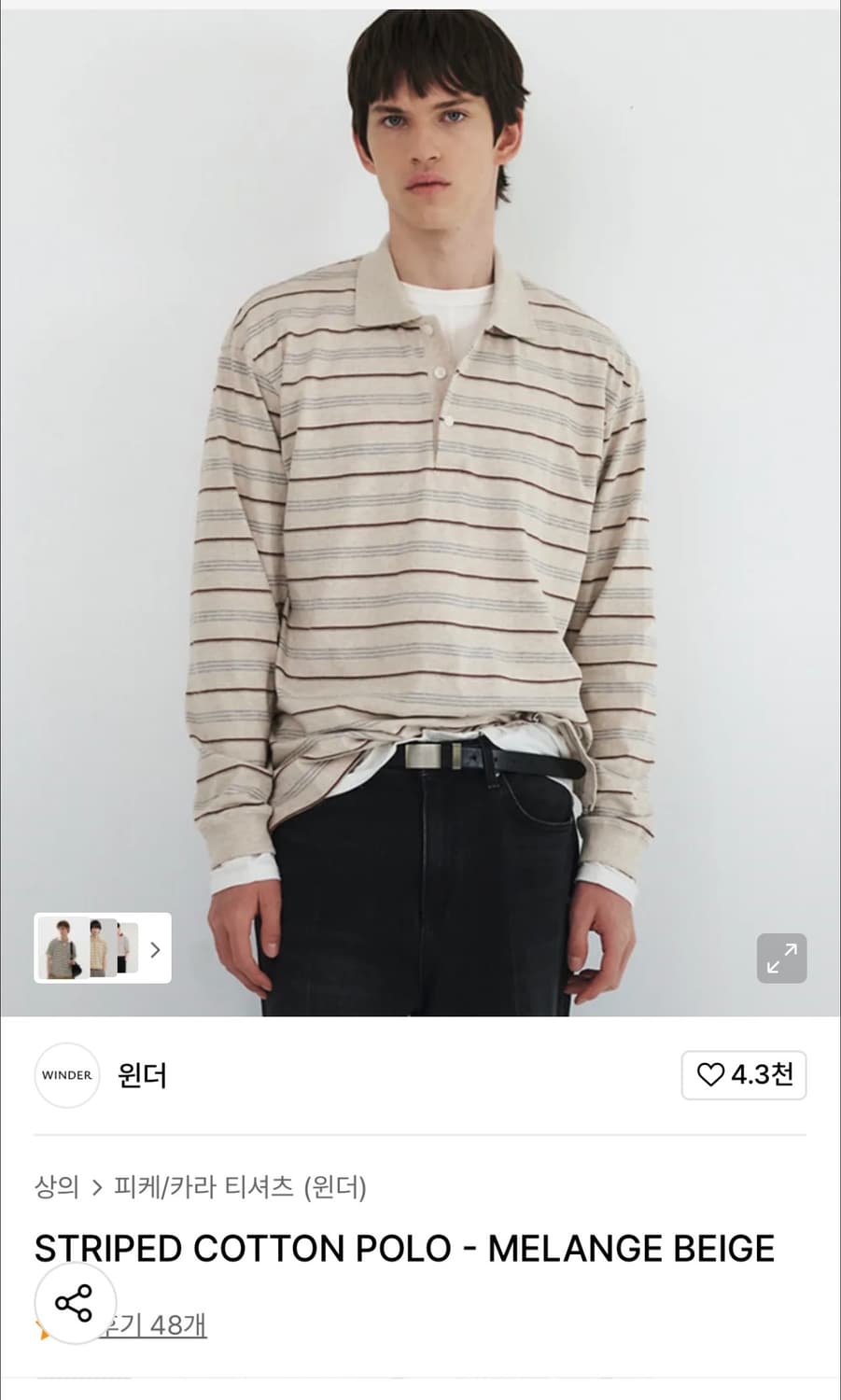Expand the product image to fullscreen
841x1400 pixels.
click(781, 958)
